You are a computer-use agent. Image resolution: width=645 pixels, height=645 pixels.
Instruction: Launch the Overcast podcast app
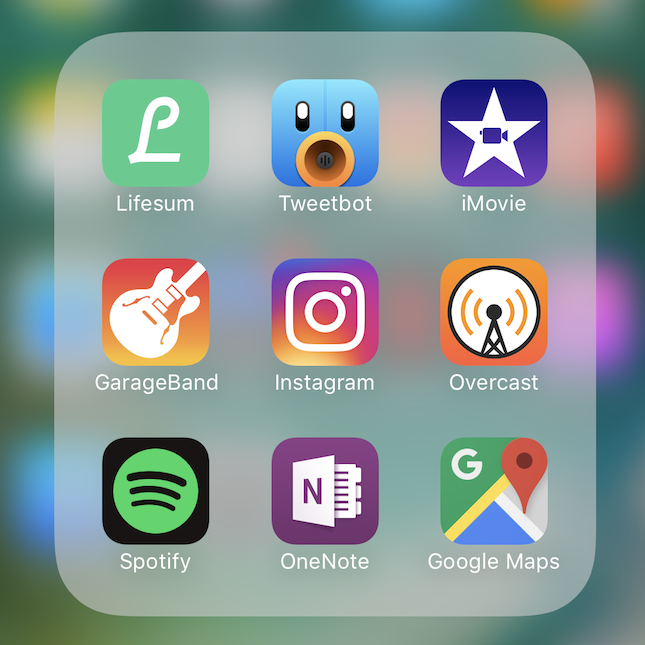coord(494,312)
